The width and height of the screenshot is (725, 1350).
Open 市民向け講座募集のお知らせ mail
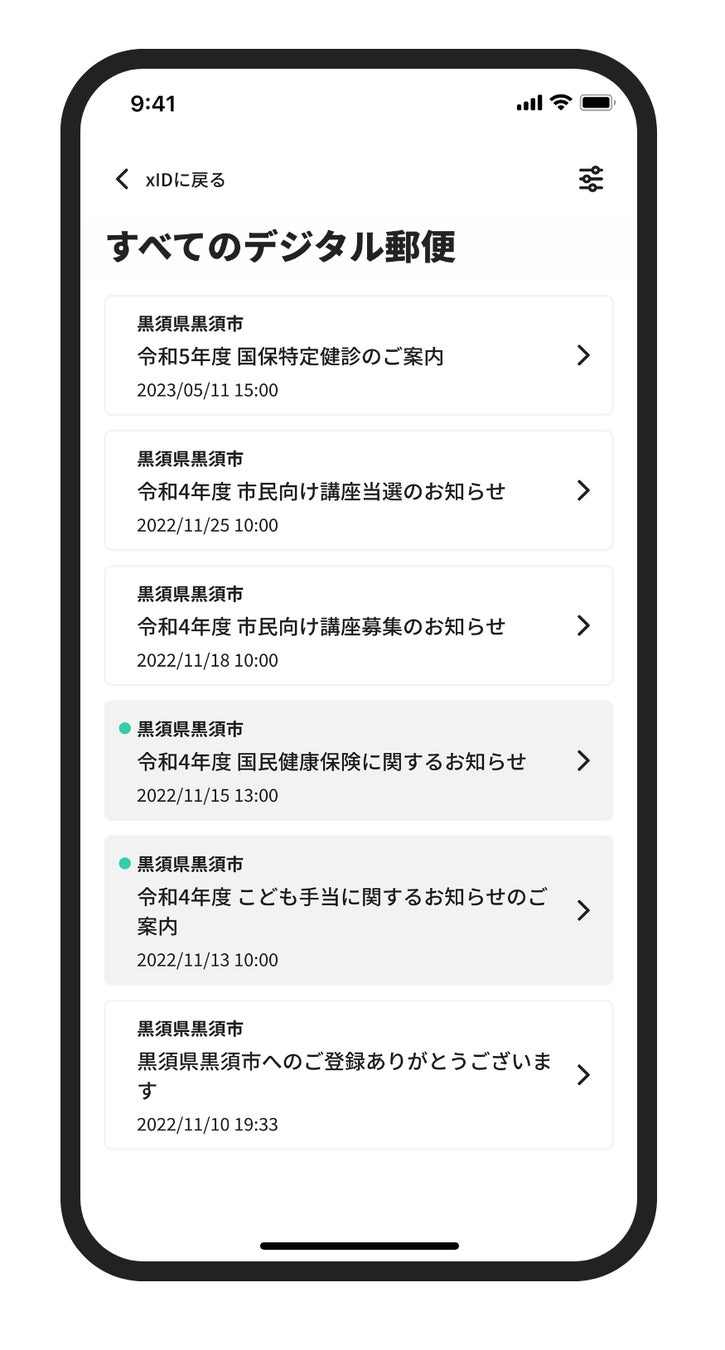358,625
